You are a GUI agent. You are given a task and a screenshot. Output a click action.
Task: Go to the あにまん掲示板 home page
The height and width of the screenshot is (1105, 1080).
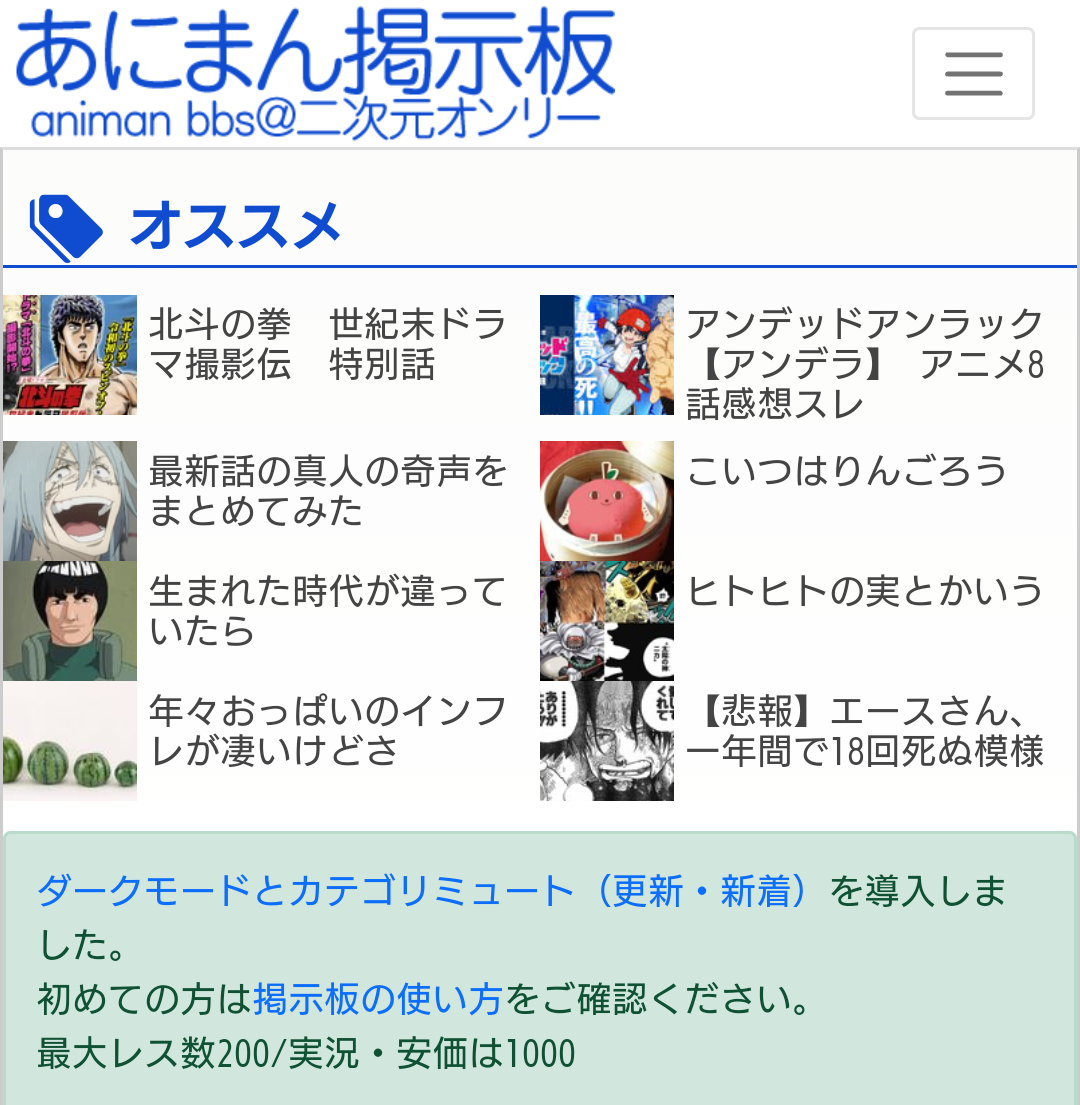315,72
